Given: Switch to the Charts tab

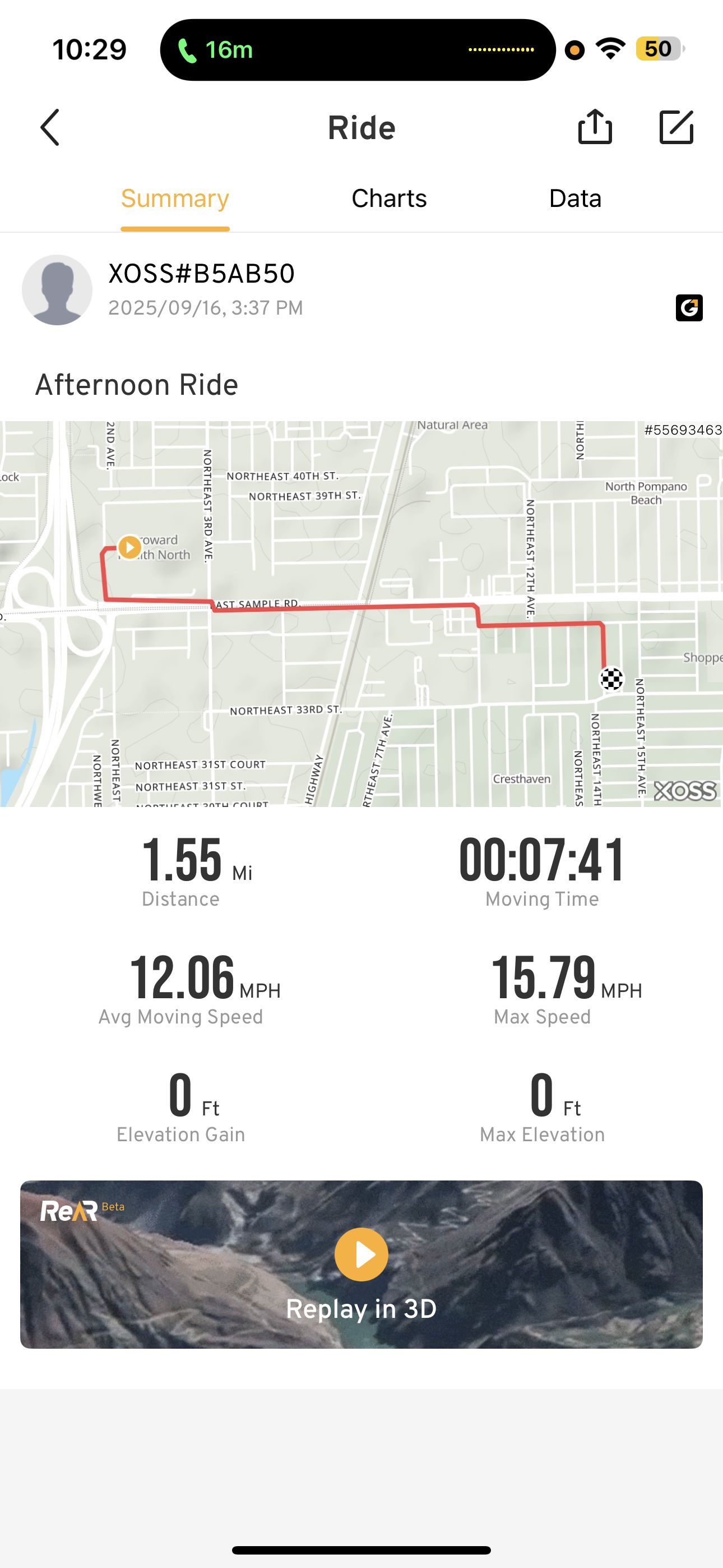Looking at the screenshot, I should click(389, 199).
